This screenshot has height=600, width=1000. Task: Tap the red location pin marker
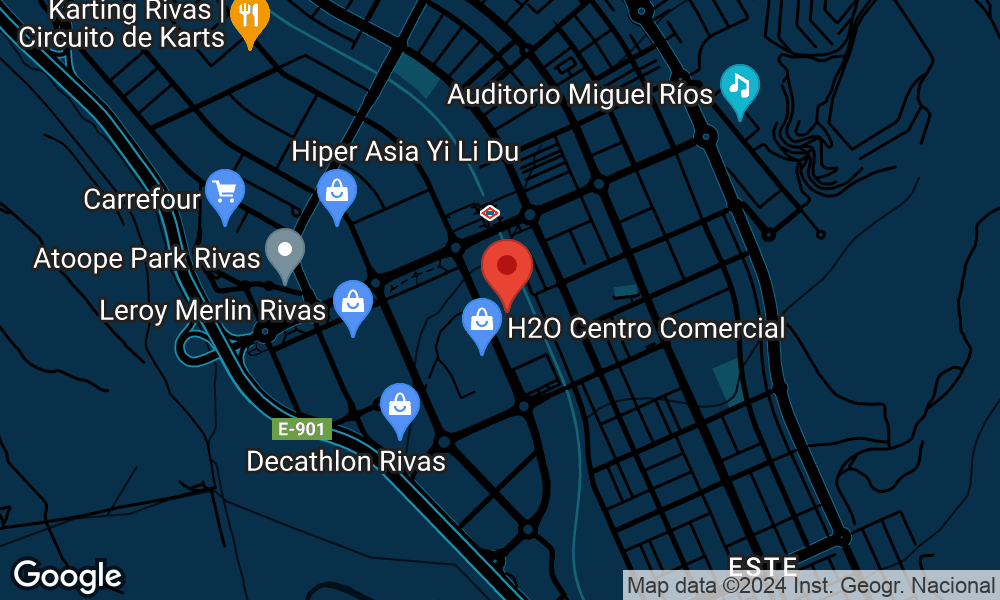pyautogui.click(x=507, y=268)
